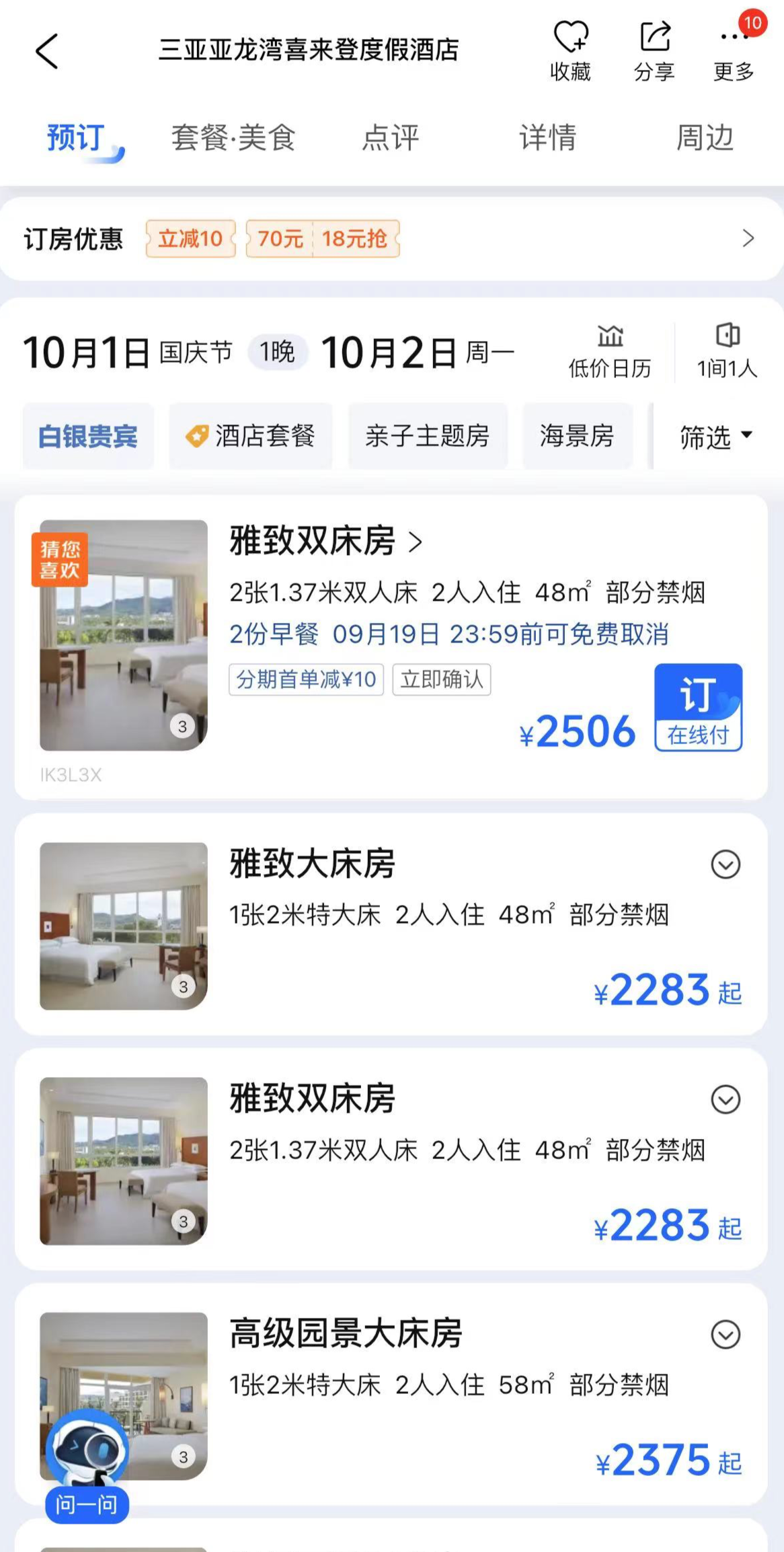Select the 白银贵宾 filter chip
The width and height of the screenshot is (784, 1552).
[88, 436]
